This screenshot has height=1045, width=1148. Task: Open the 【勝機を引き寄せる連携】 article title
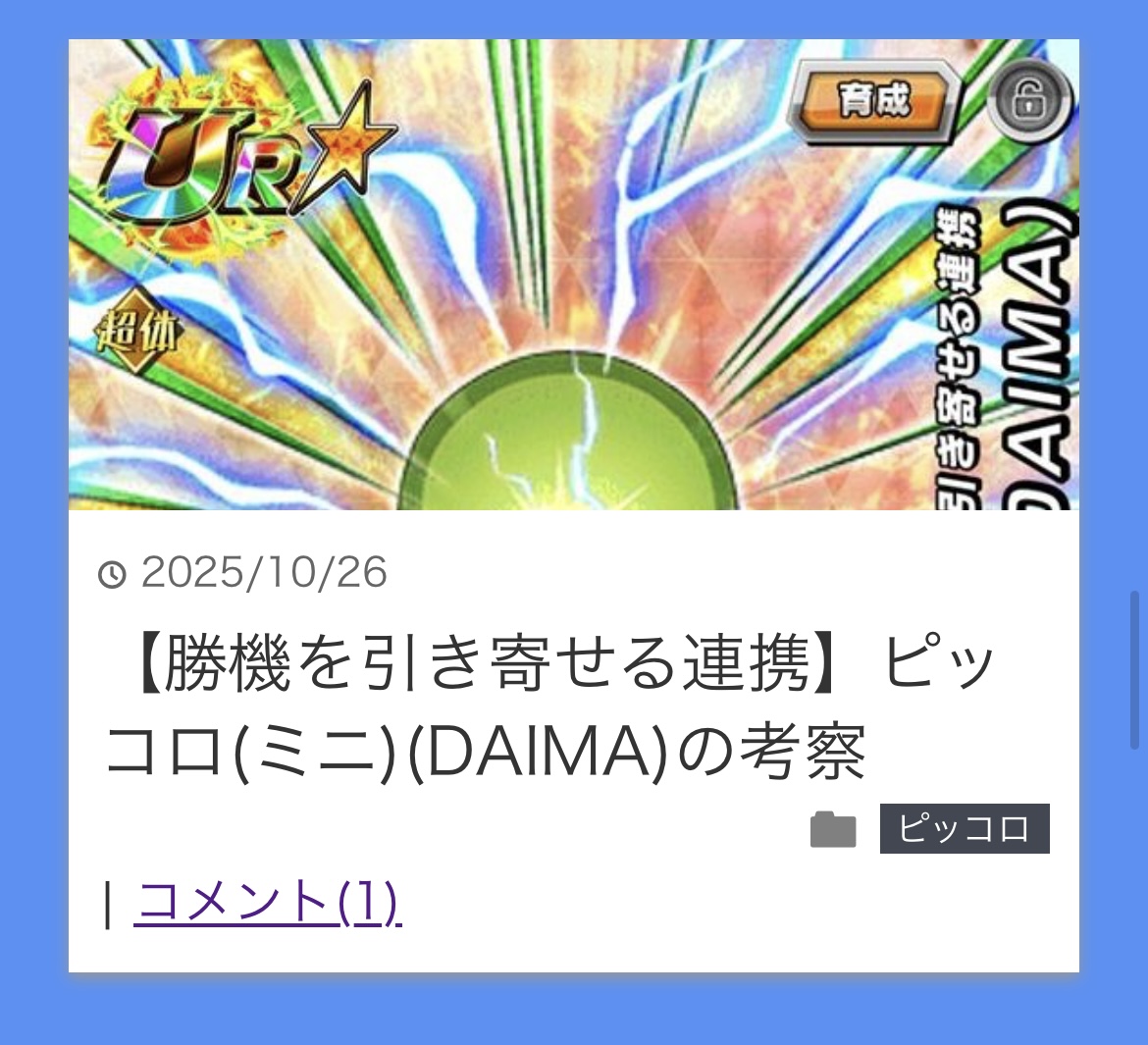click(x=549, y=707)
